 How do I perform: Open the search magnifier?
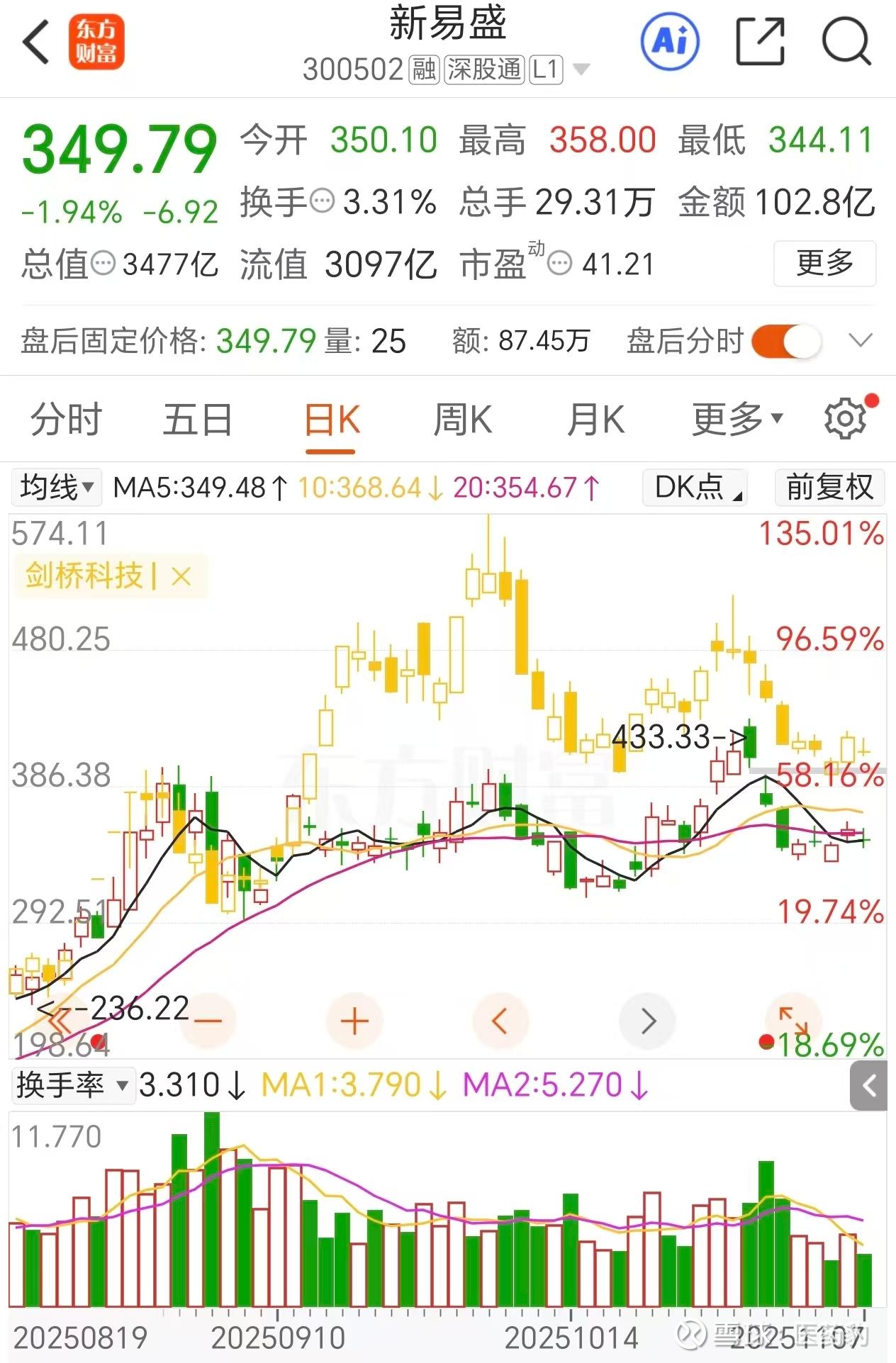point(846,43)
